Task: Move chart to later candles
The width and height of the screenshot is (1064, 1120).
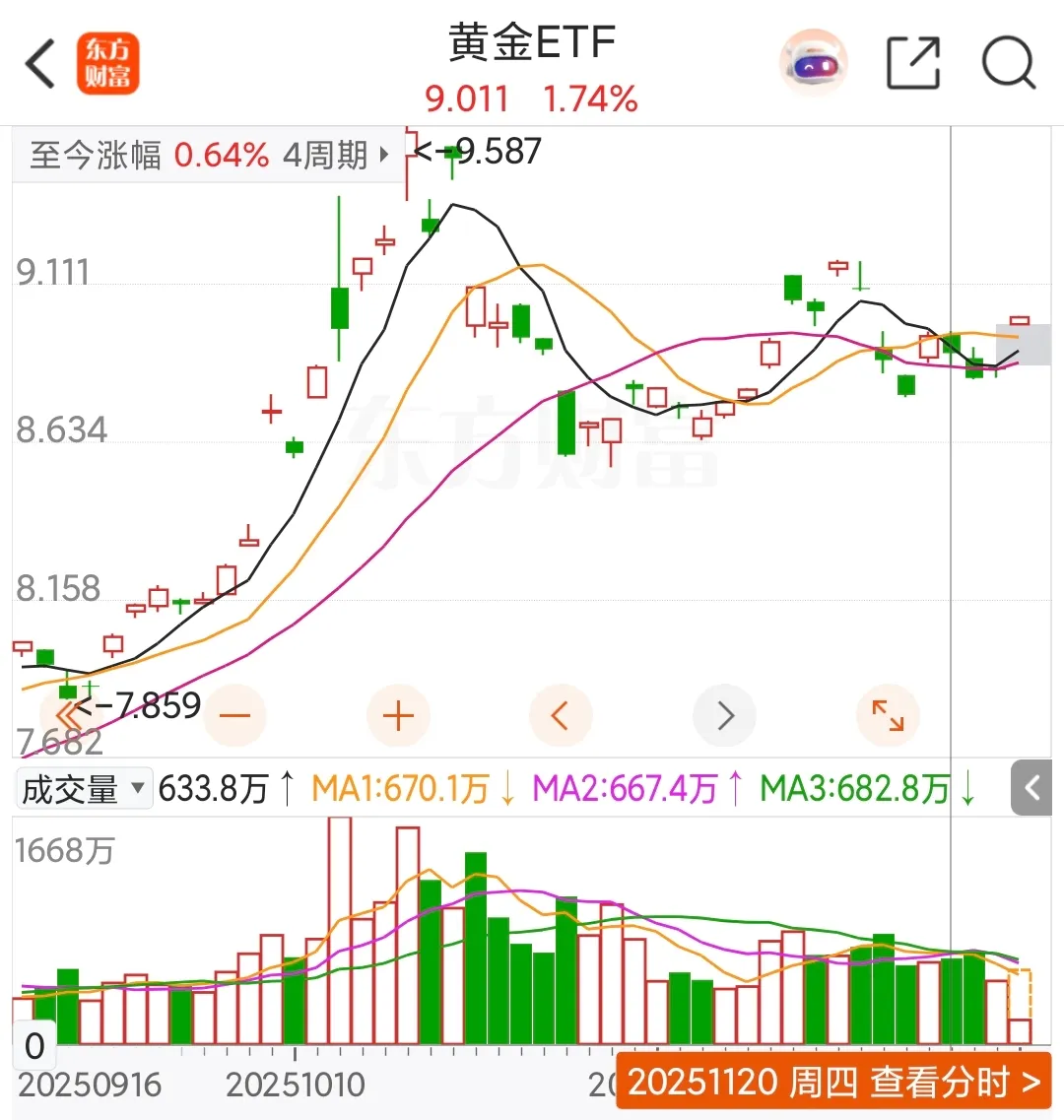Action: click(724, 715)
